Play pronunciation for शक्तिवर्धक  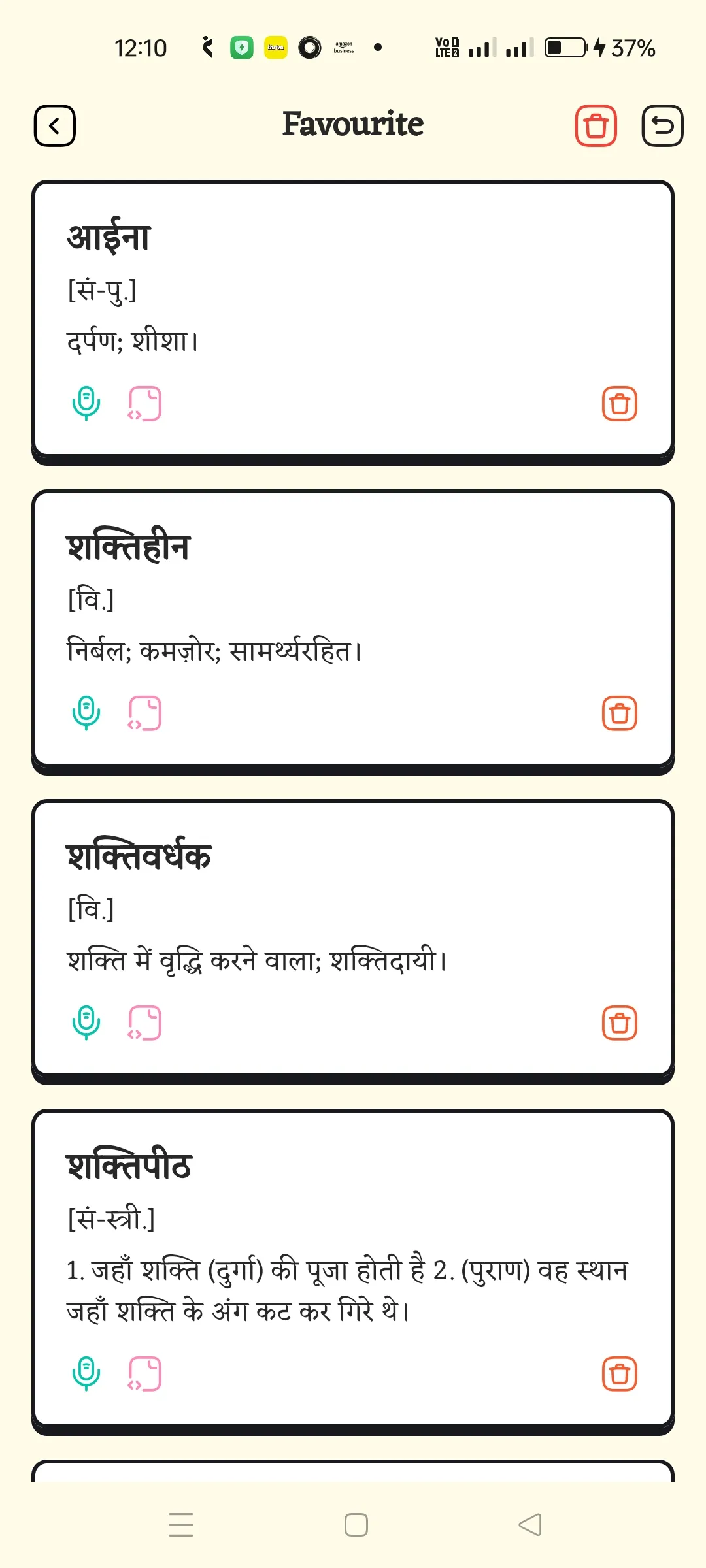[x=86, y=1023]
